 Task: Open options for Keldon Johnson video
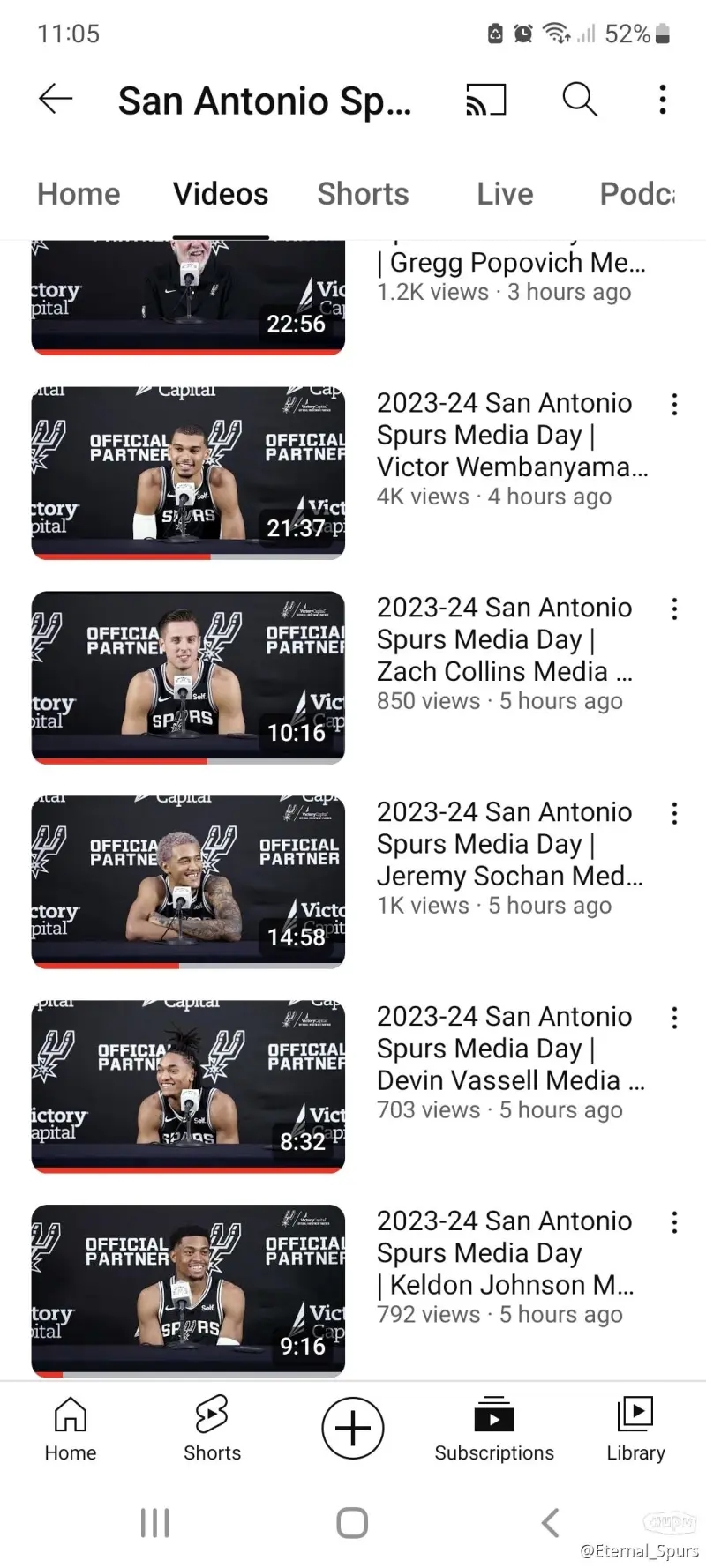click(x=674, y=1222)
